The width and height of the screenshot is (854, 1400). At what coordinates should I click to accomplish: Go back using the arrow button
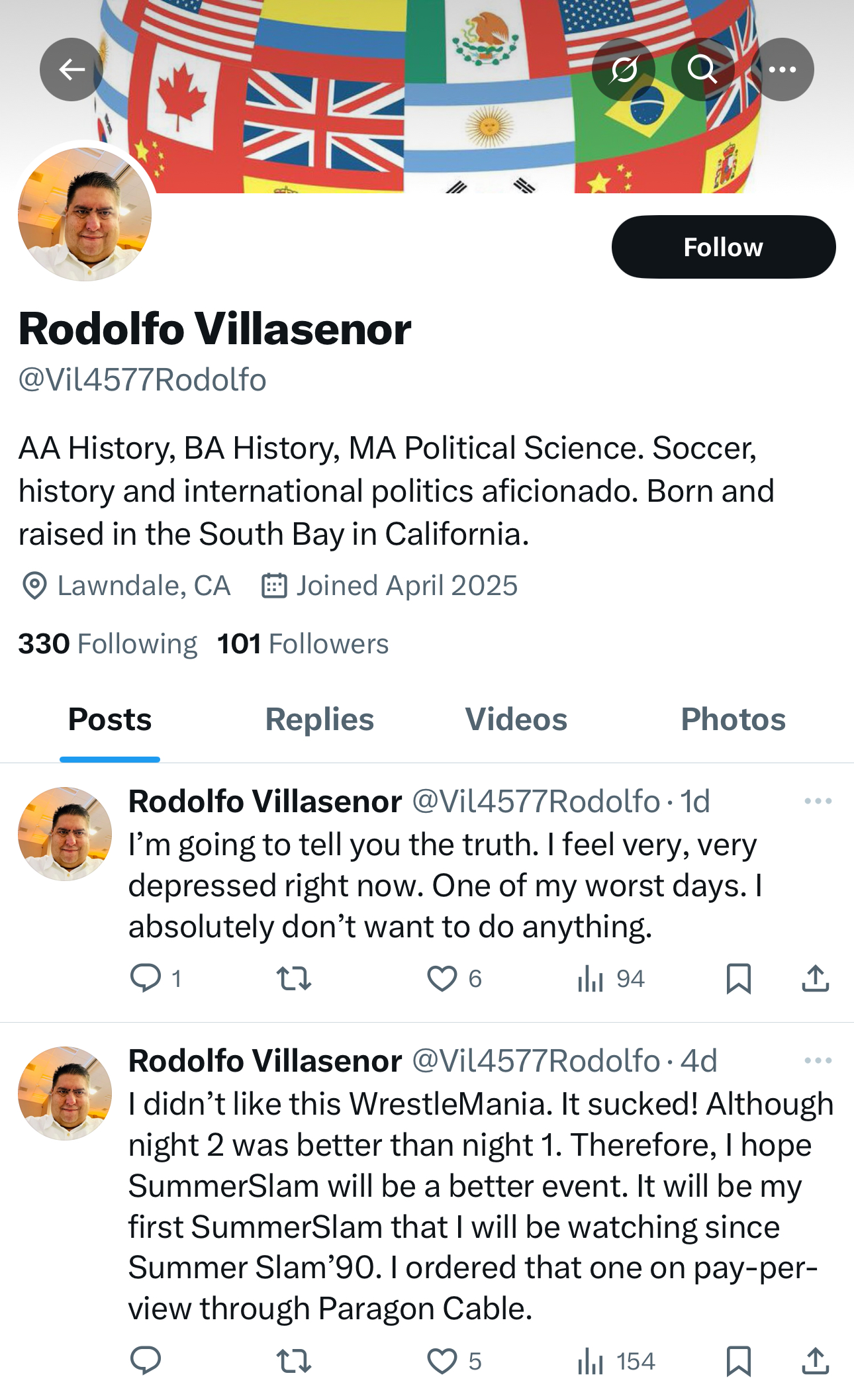click(71, 70)
